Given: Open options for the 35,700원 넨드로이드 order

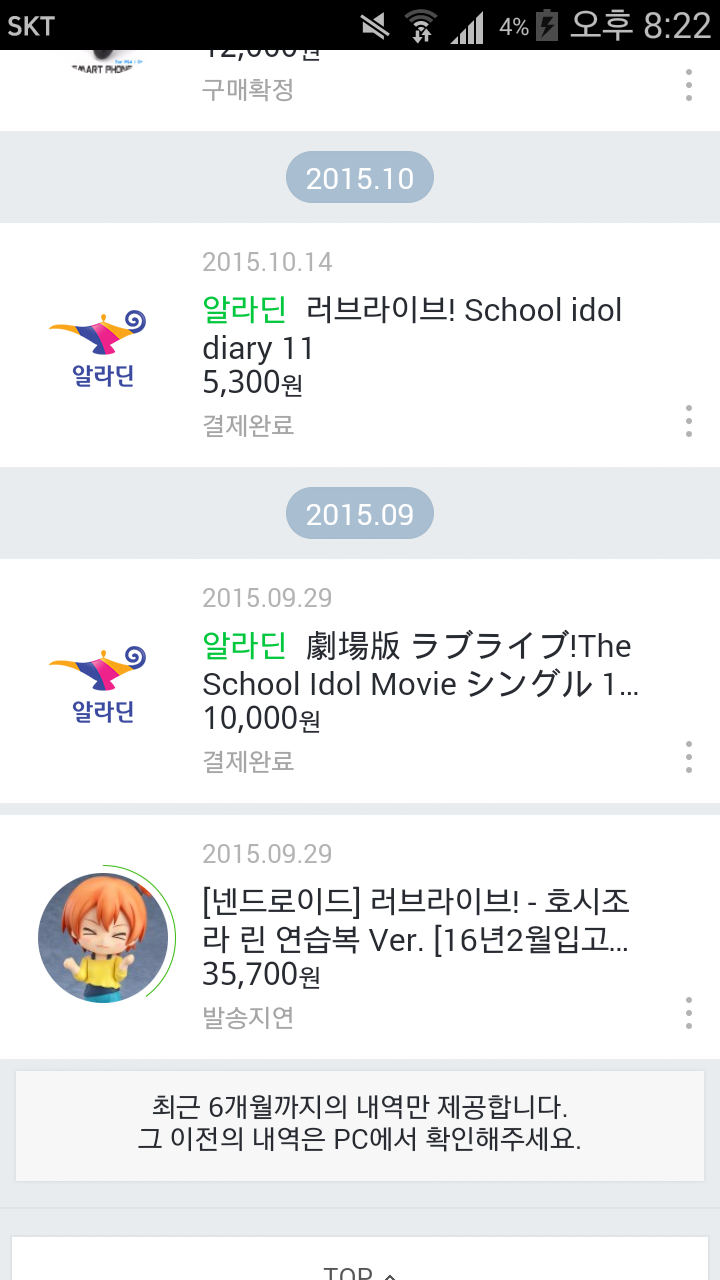Looking at the screenshot, I should [x=689, y=1013].
